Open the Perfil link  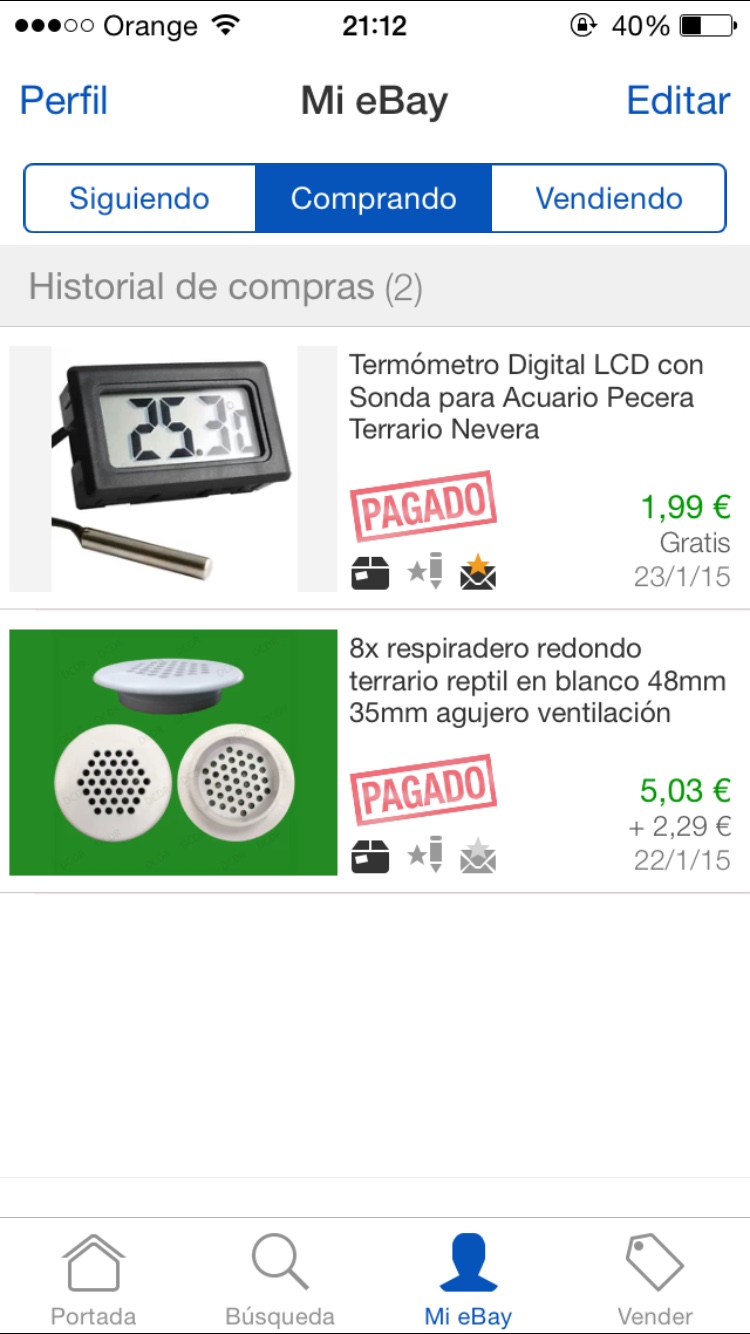click(64, 101)
